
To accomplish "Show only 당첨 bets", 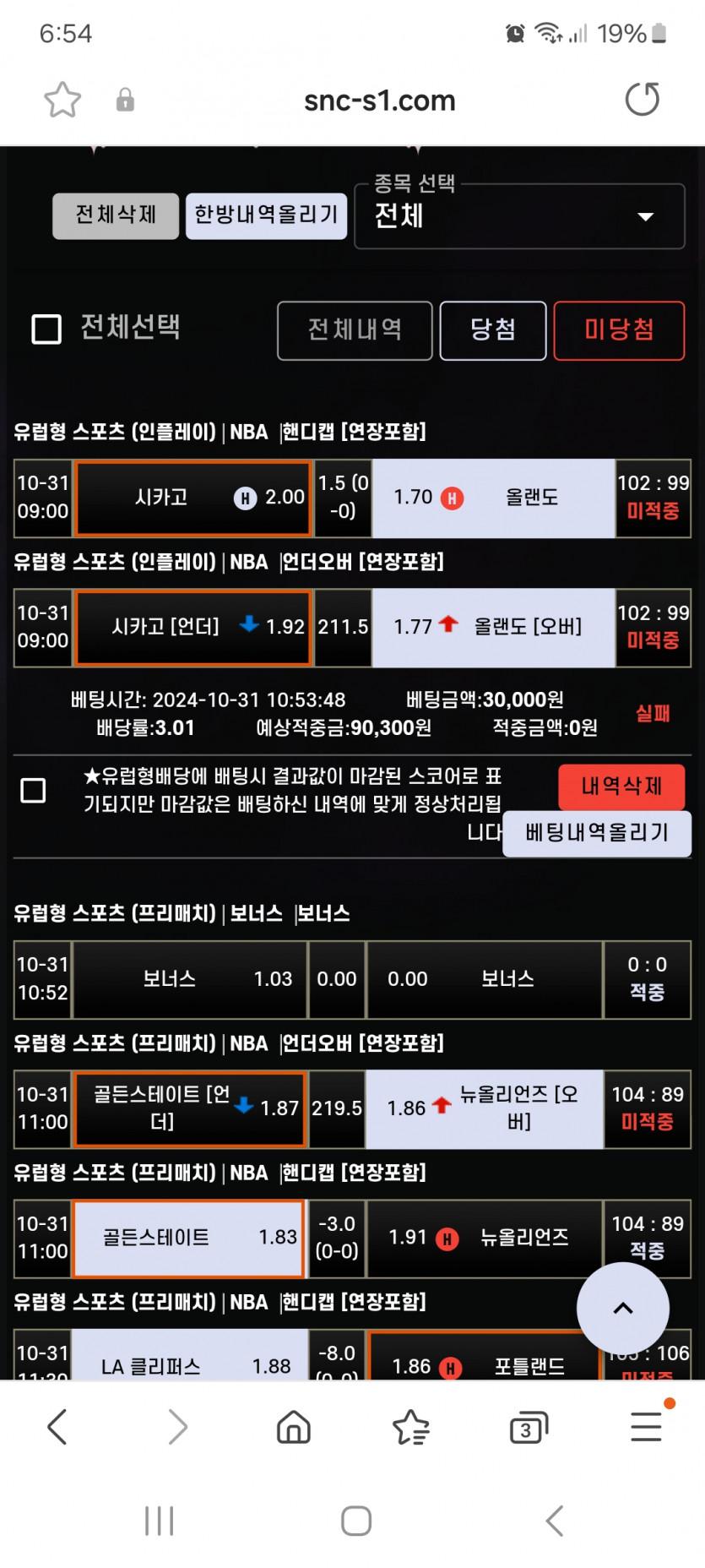I will [x=493, y=329].
